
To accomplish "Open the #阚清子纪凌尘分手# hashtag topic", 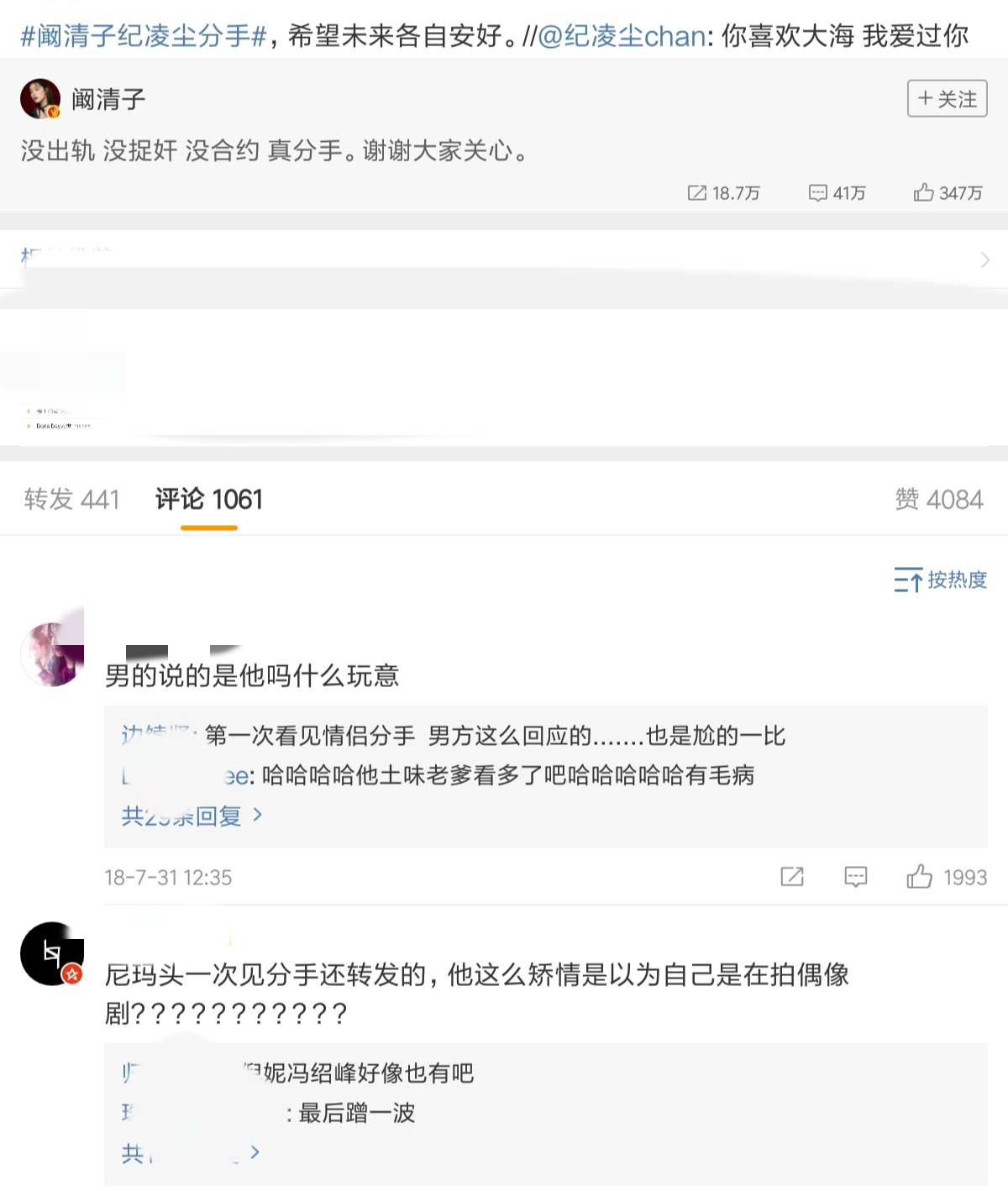I will click(x=144, y=36).
